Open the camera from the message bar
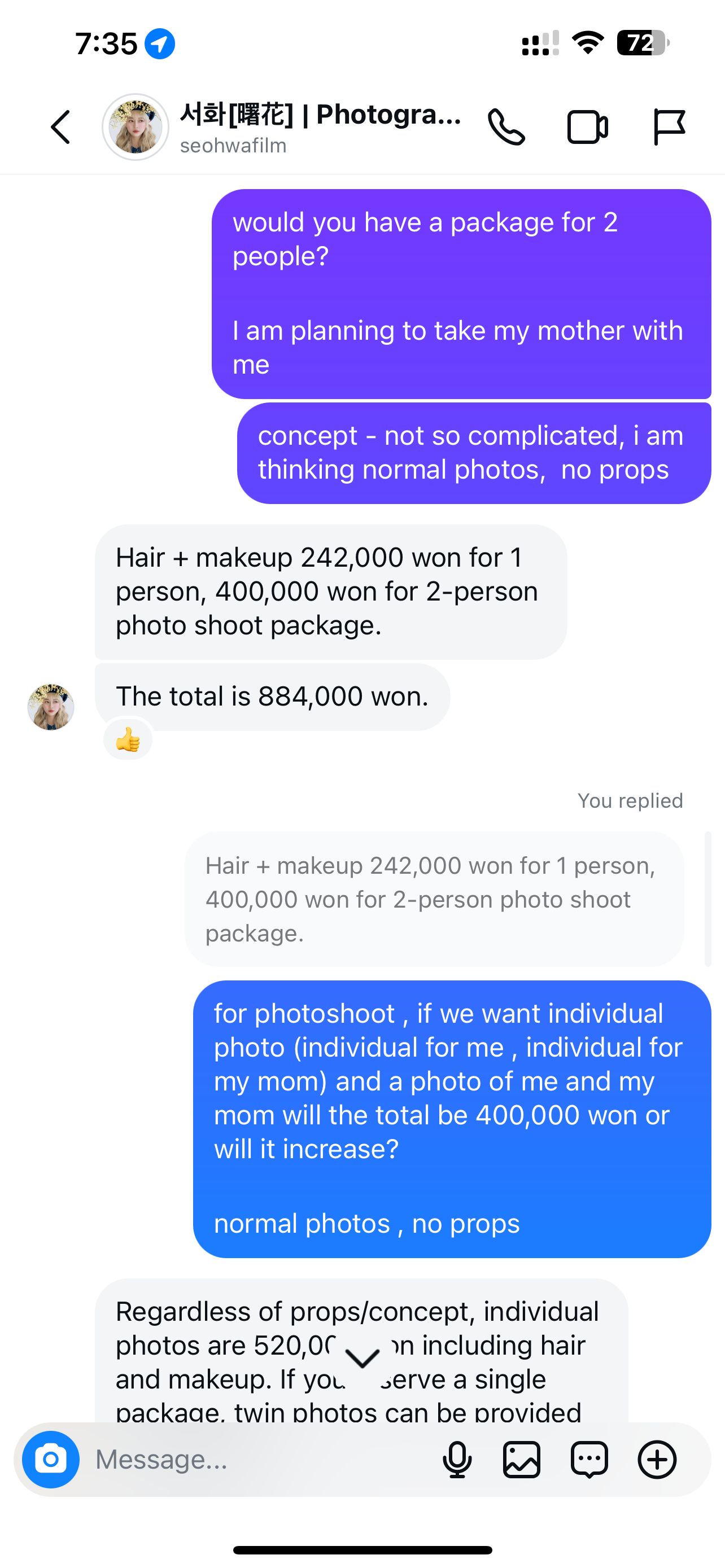This screenshot has height=1568, width=725. click(51, 1459)
